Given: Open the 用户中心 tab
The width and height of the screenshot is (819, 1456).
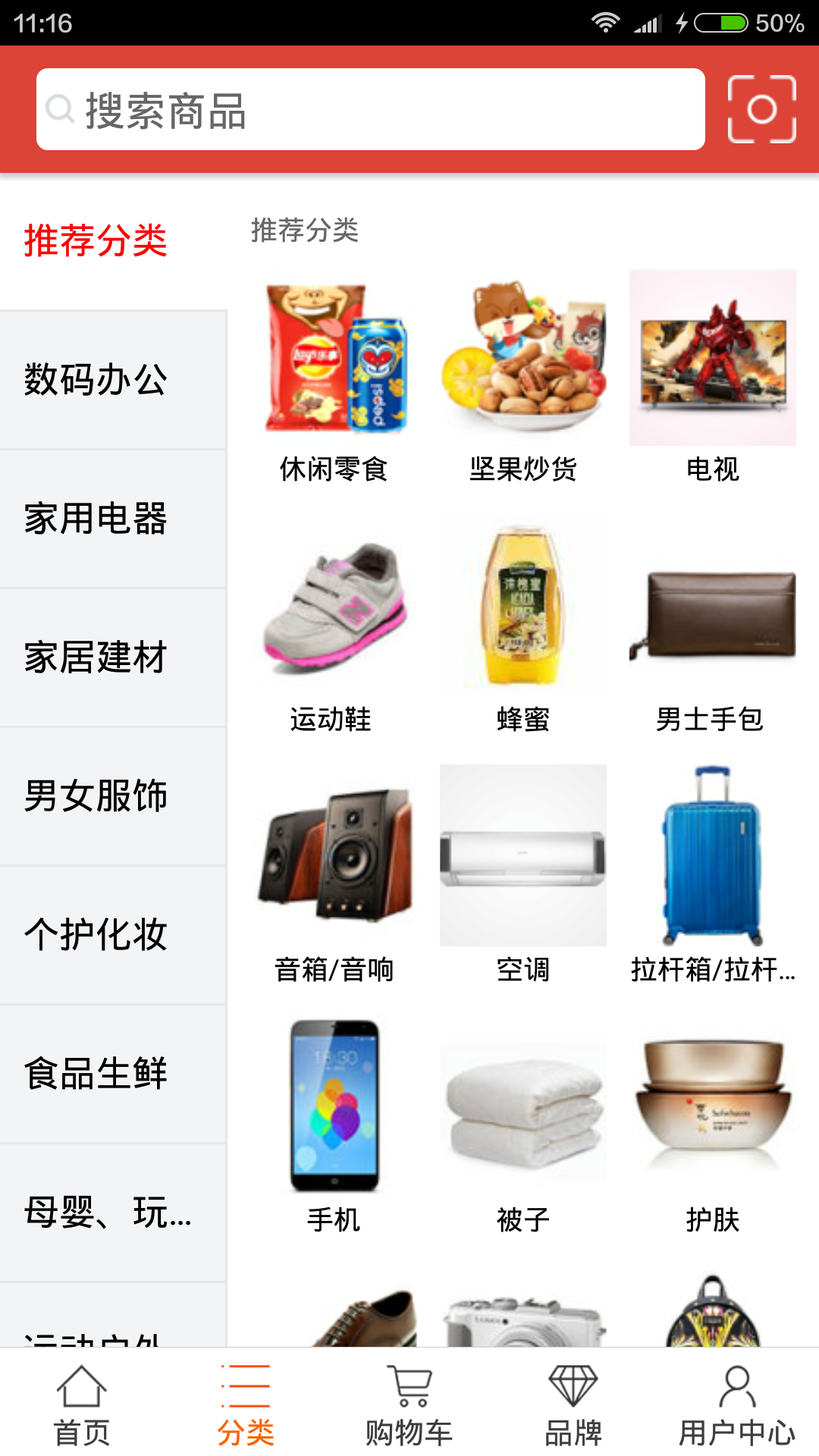Looking at the screenshot, I should pyautogui.click(x=736, y=1404).
